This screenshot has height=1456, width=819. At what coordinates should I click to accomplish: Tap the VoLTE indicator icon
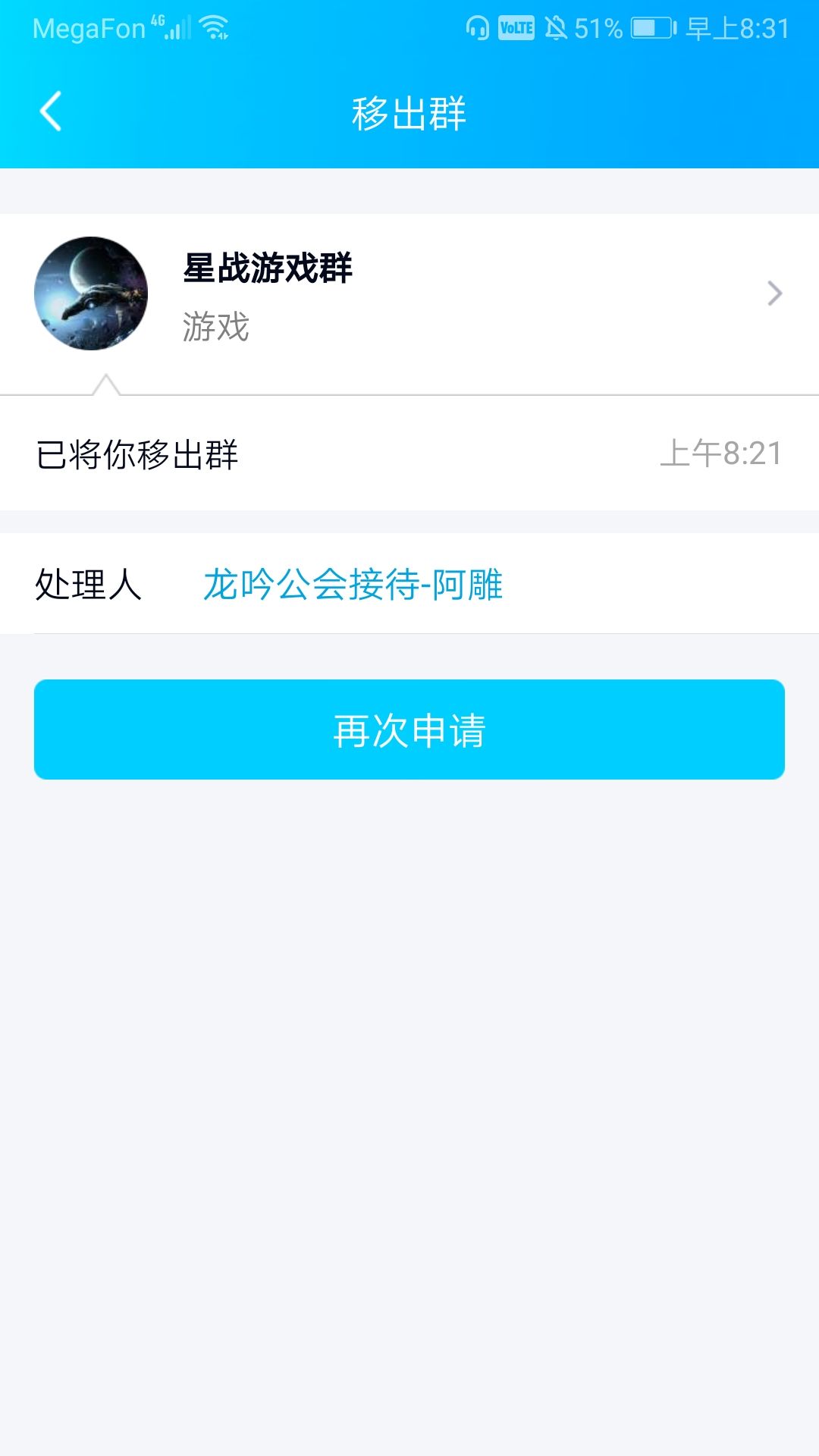click(516, 27)
